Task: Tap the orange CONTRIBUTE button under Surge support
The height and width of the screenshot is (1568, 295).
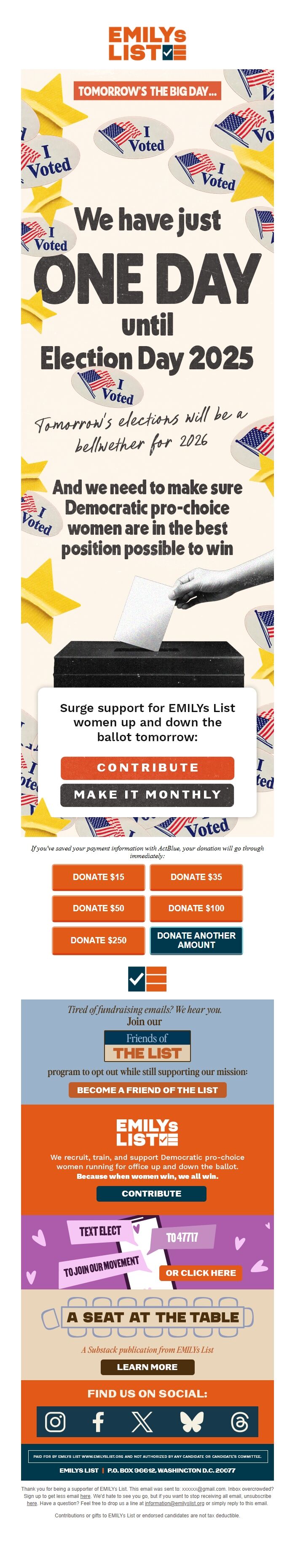Action: click(x=147, y=767)
